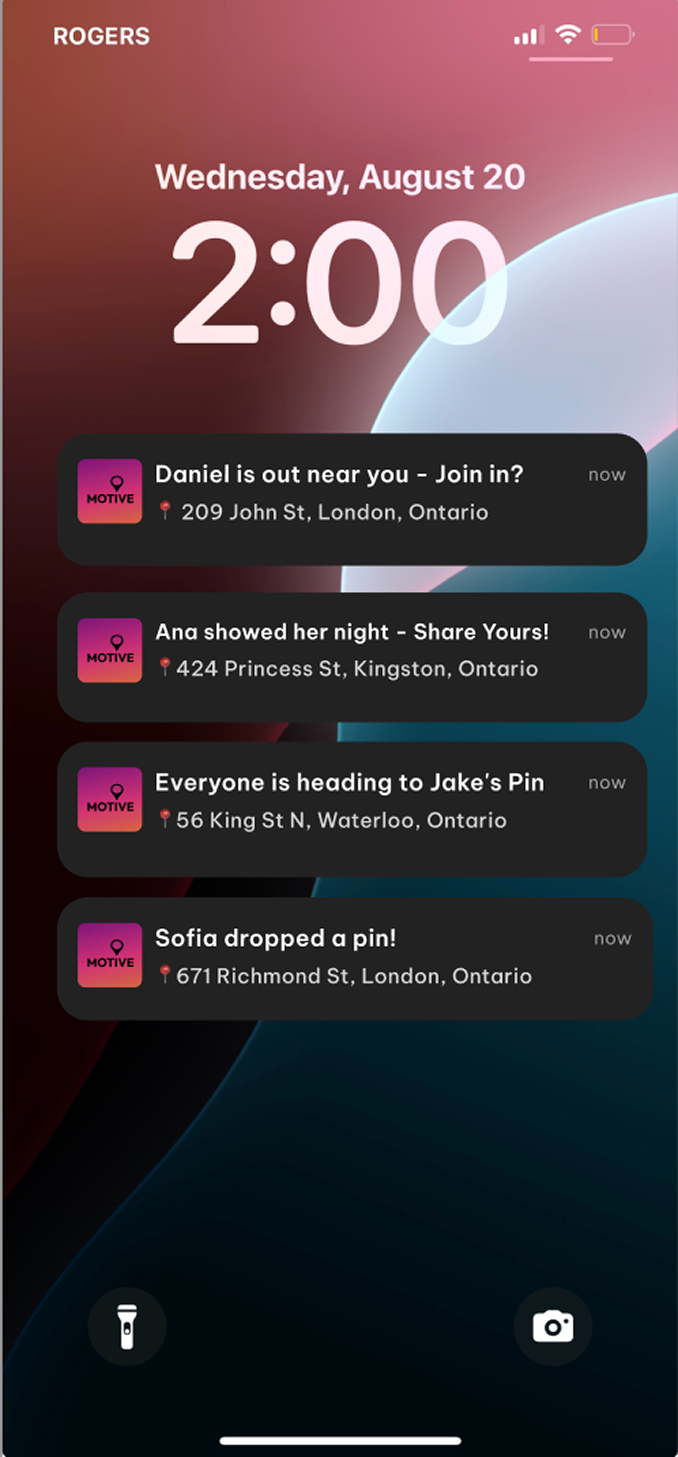The width and height of the screenshot is (678, 1457).
Task: Open Ana showed her night notification
Action: pos(352,656)
